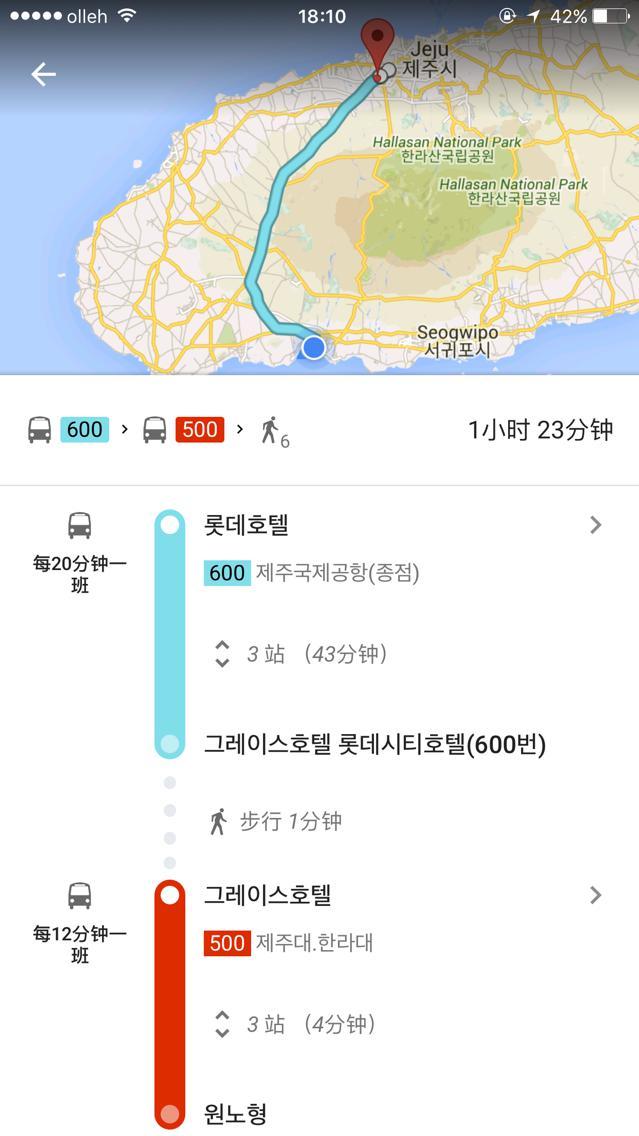
Task: Open the 롯데호텔 stop details
Action: tap(595, 525)
